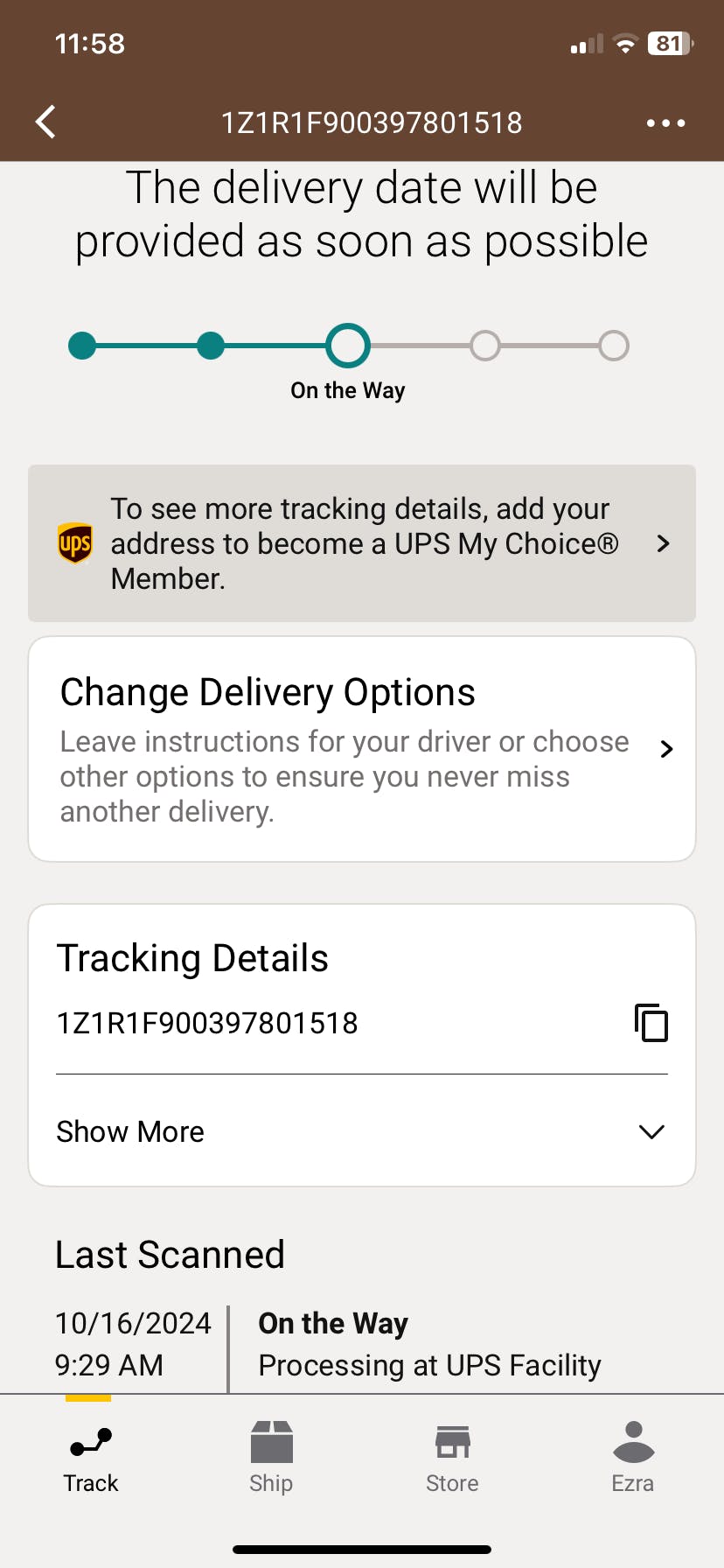Viewport: 724px width, 1568px height.
Task: Open Change Delivery Options
Action: [361, 749]
